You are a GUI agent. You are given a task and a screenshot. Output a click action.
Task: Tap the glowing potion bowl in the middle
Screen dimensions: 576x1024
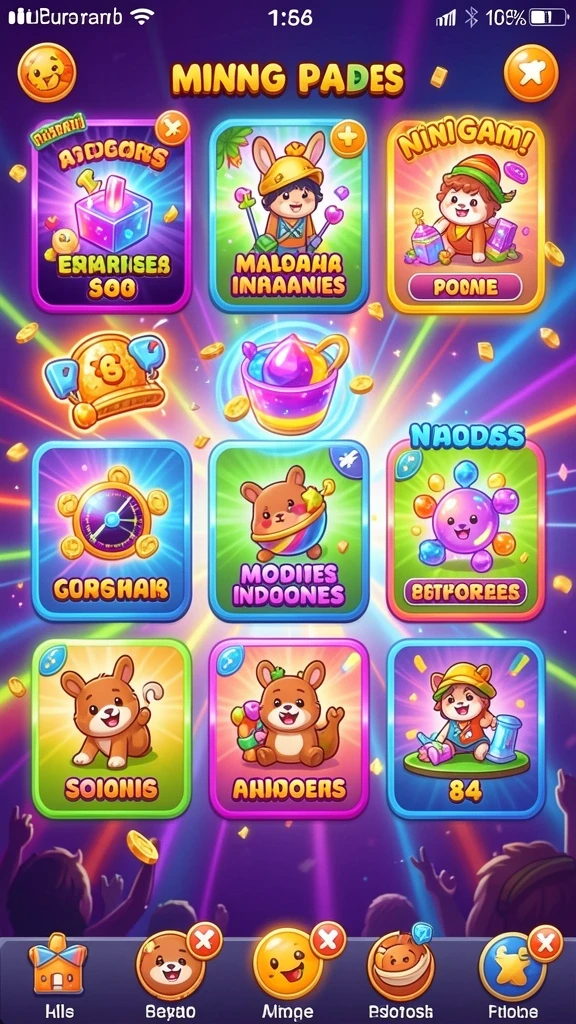291,385
